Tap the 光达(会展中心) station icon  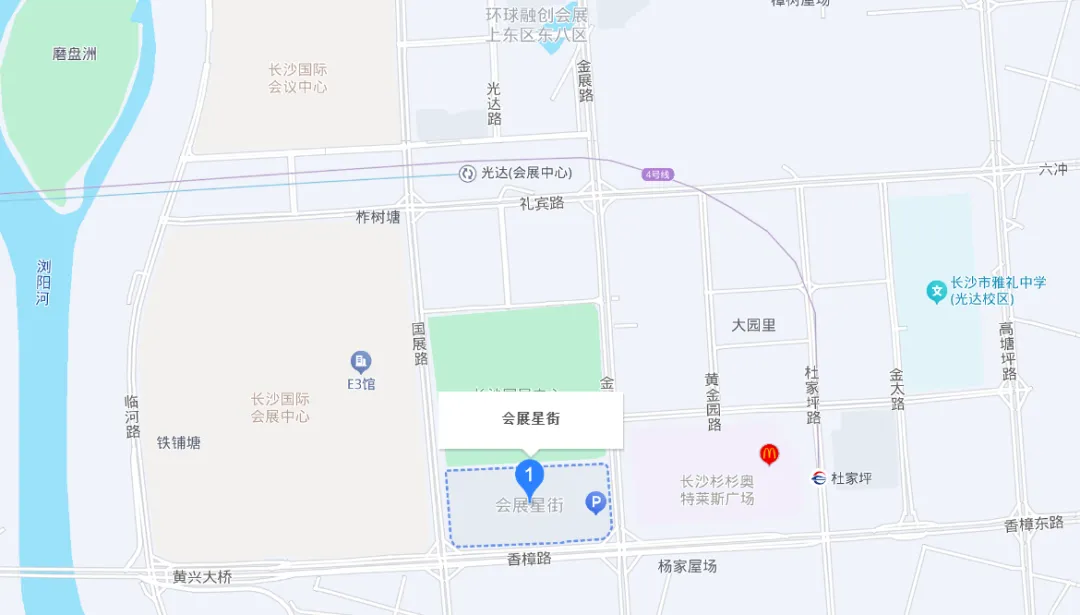(468, 174)
